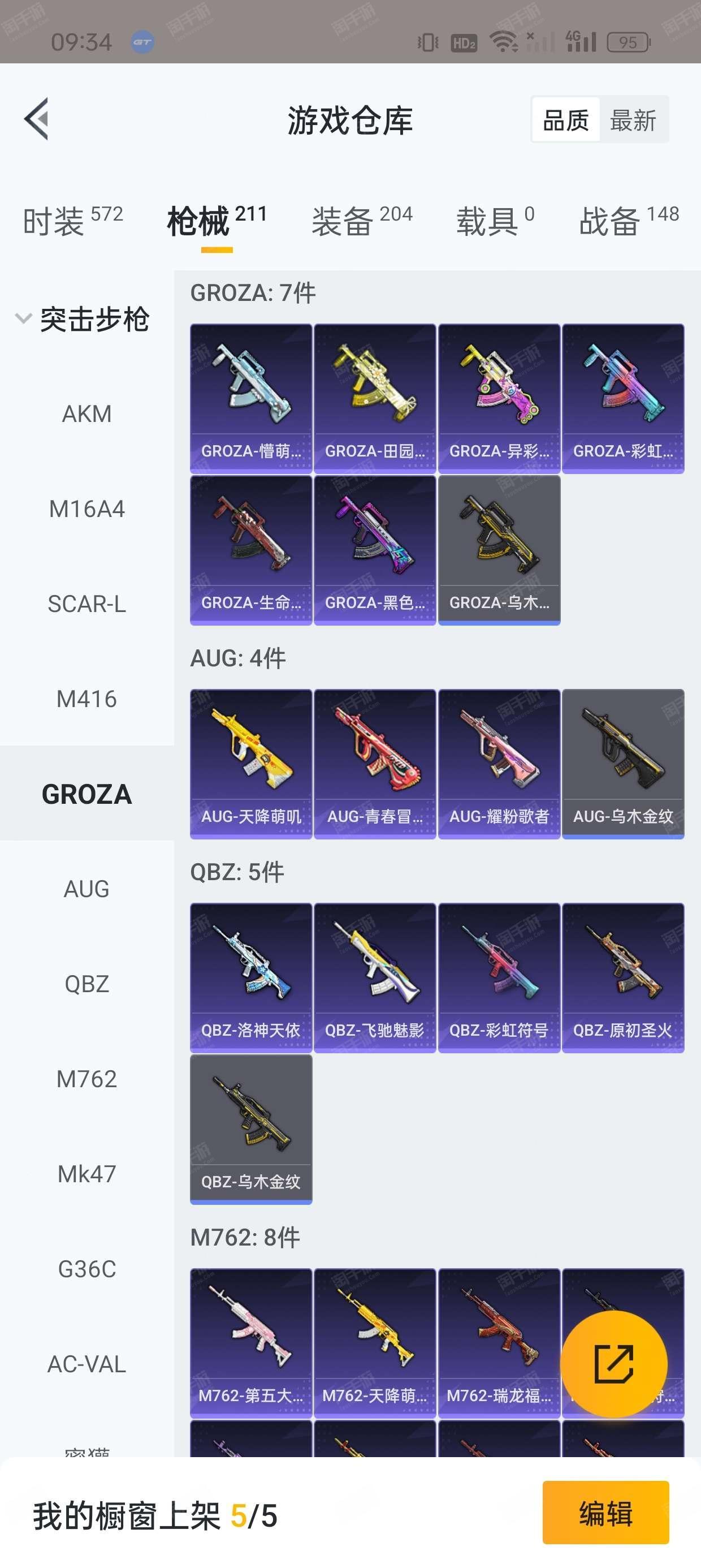Select M416 in the side list
701x1568 pixels.
(x=87, y=699)
